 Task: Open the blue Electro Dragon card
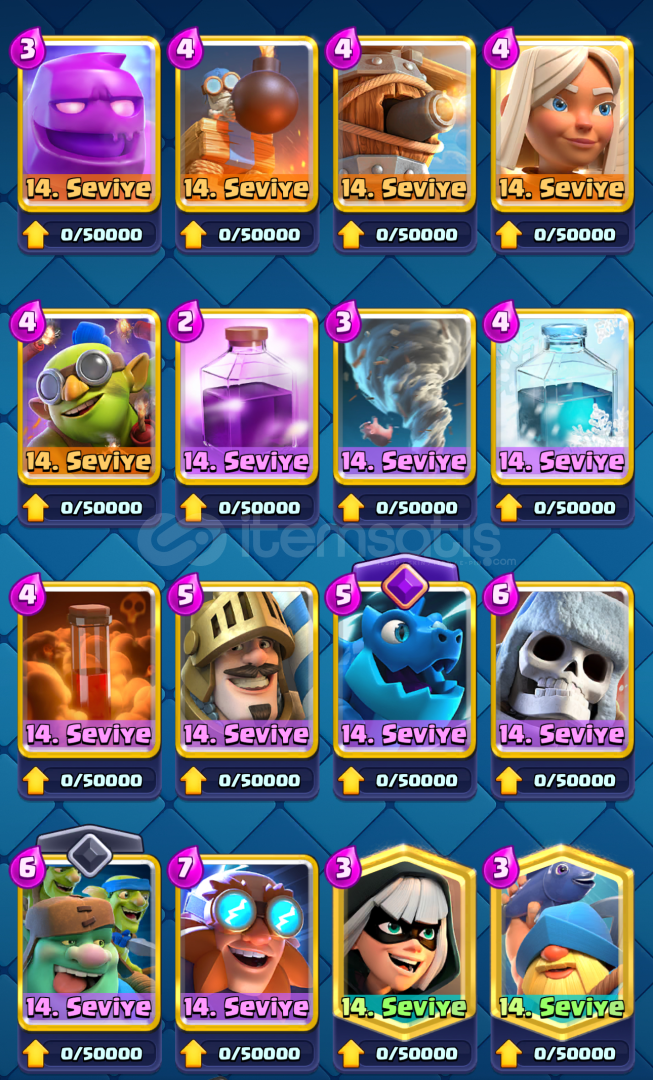405,669
